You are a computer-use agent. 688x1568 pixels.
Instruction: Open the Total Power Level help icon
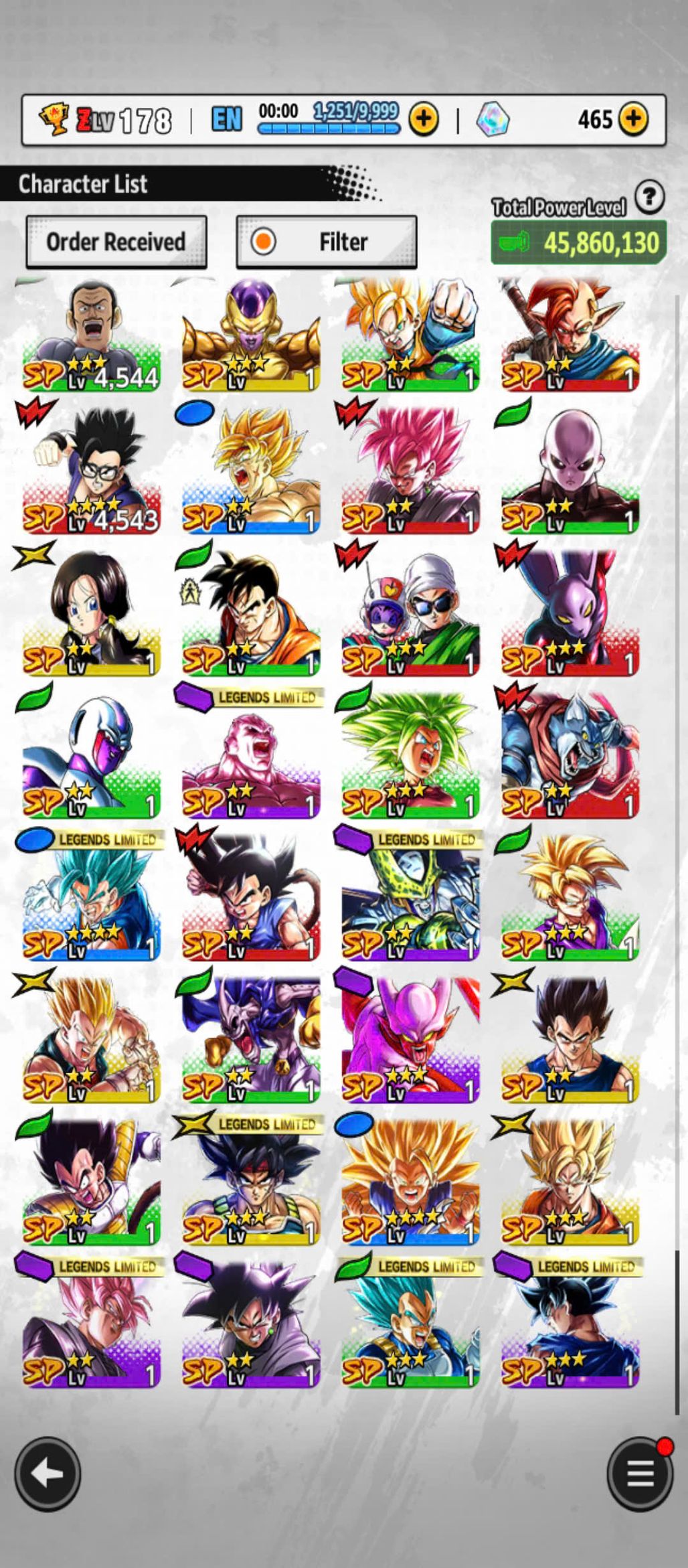(x=649, y=198)
